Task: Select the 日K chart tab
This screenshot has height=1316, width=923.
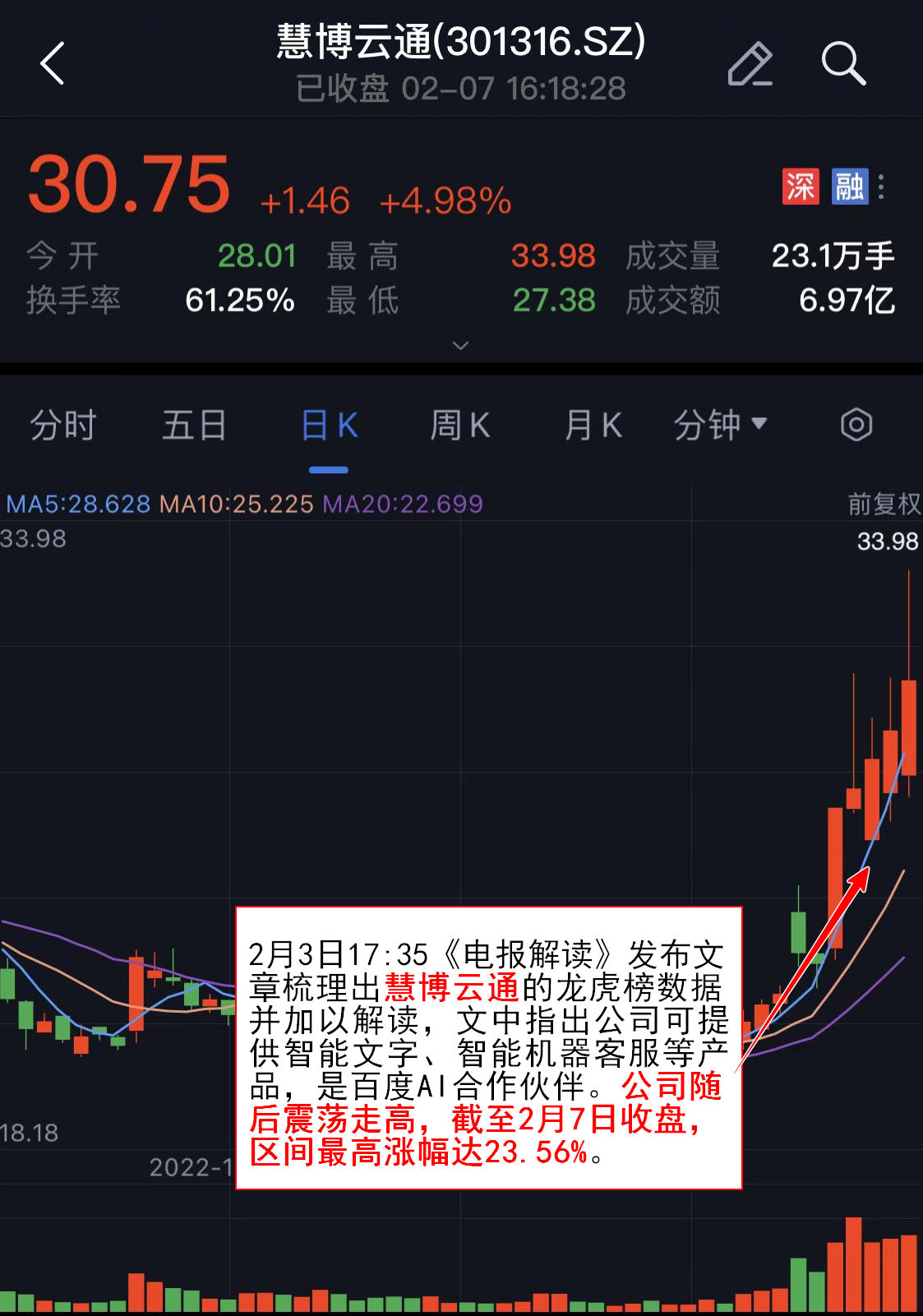Action: point(329,426)
